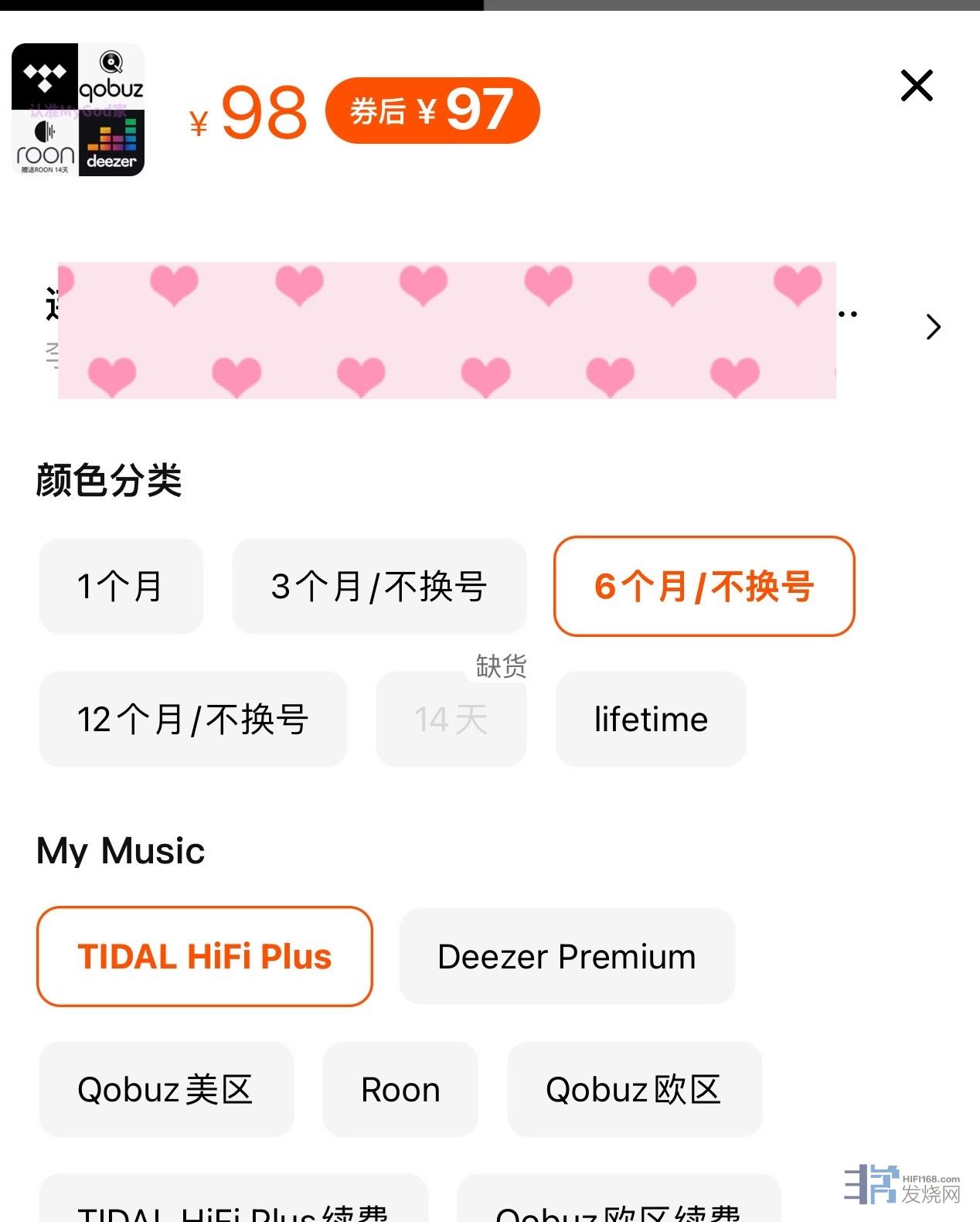Choose the lifetime option
The image size is (980, 1222).
[x=651, y=720]
